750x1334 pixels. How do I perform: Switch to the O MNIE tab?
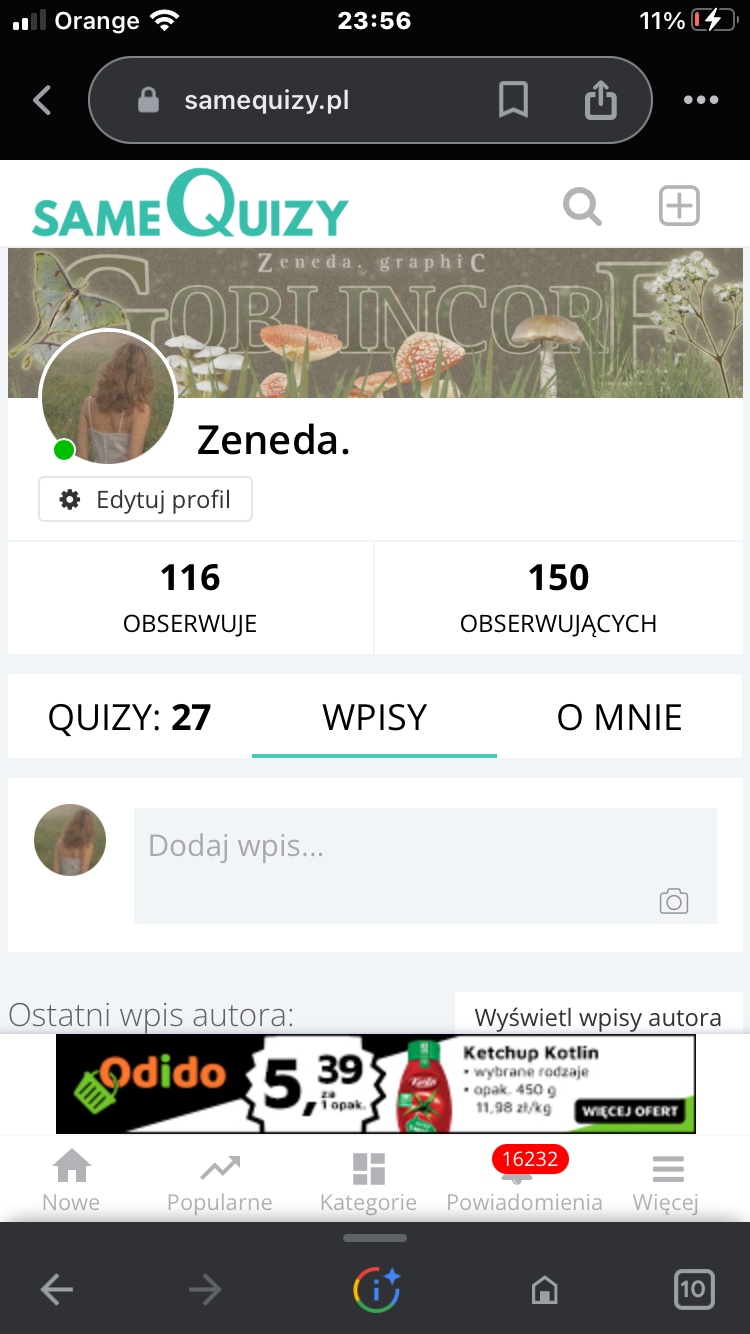619,717
